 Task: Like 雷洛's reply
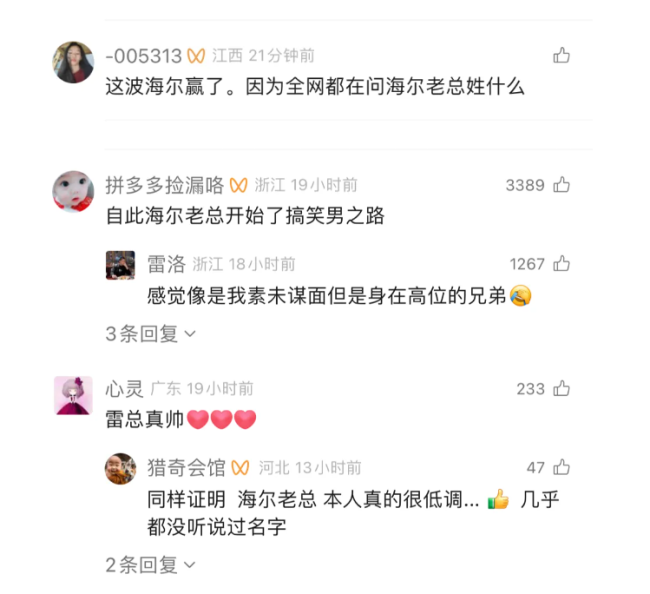[x=562, y=264]
